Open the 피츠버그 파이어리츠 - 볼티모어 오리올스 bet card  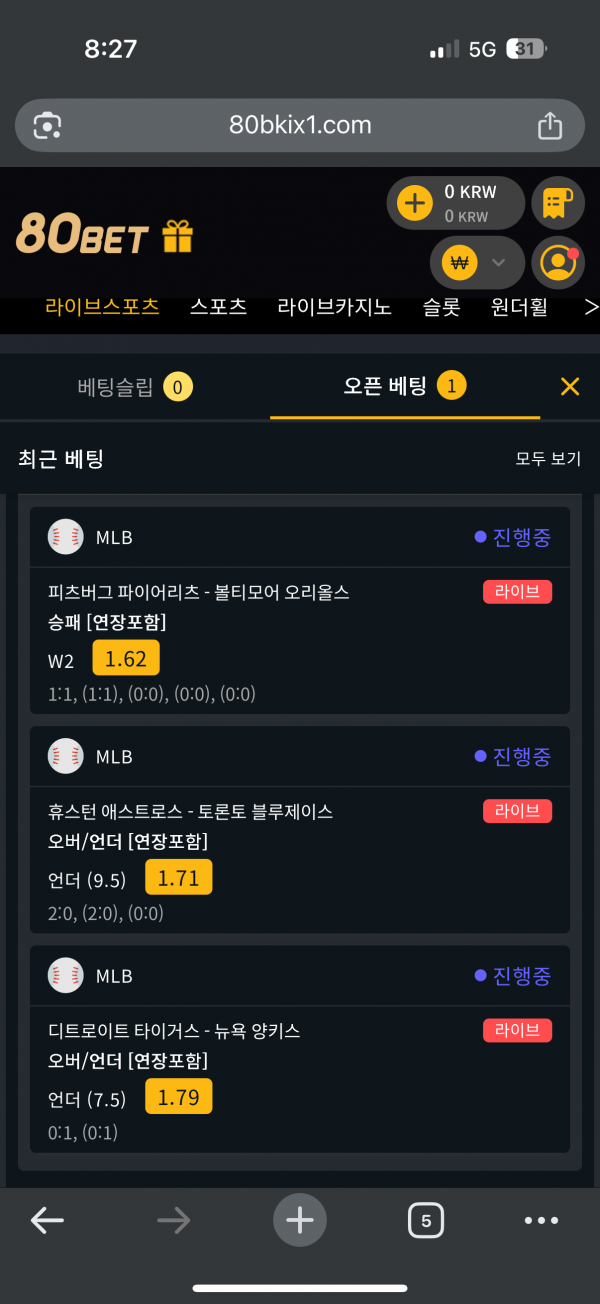pos(300,610)
